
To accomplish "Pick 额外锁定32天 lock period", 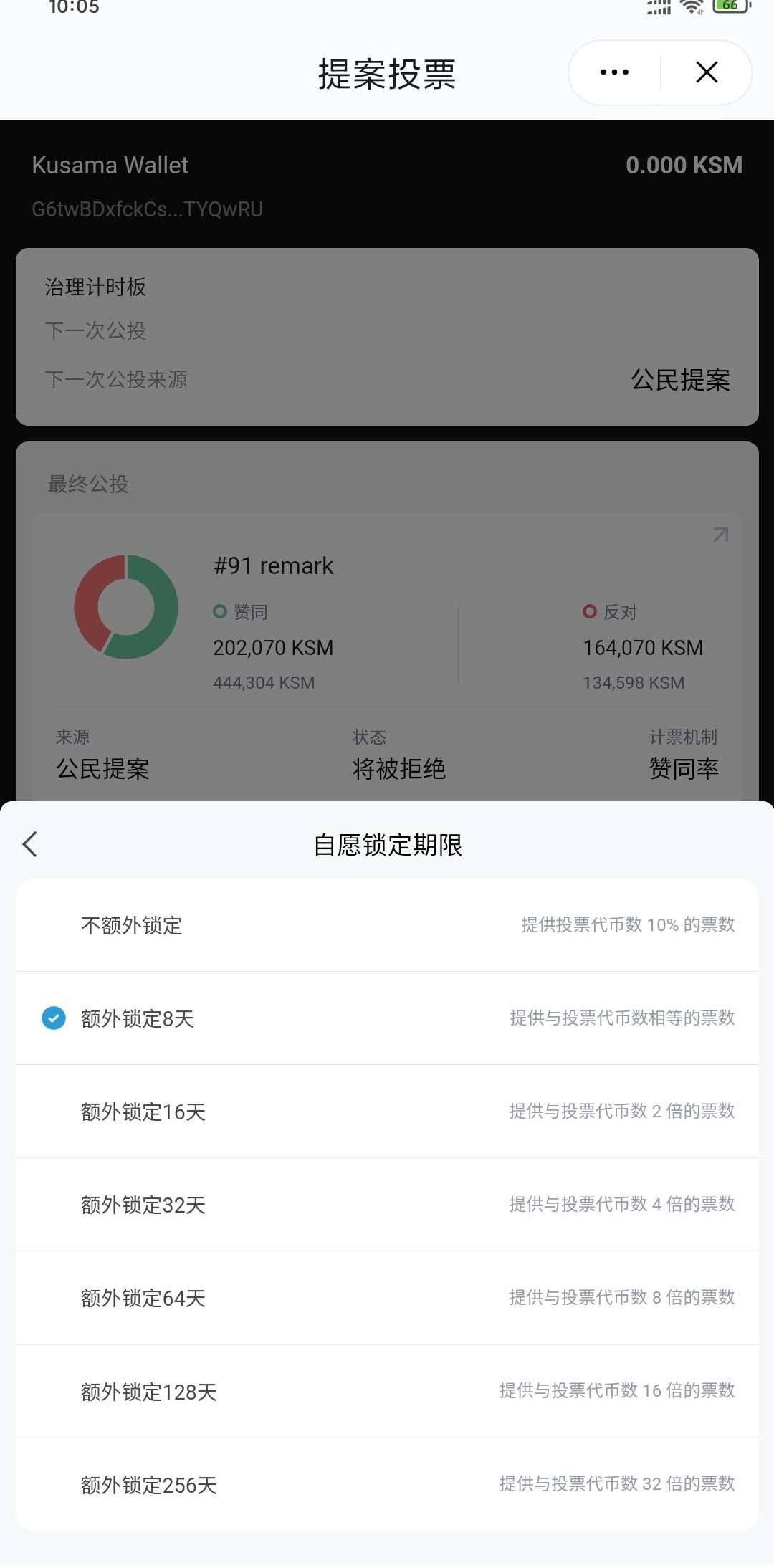I will point(387,1205).
